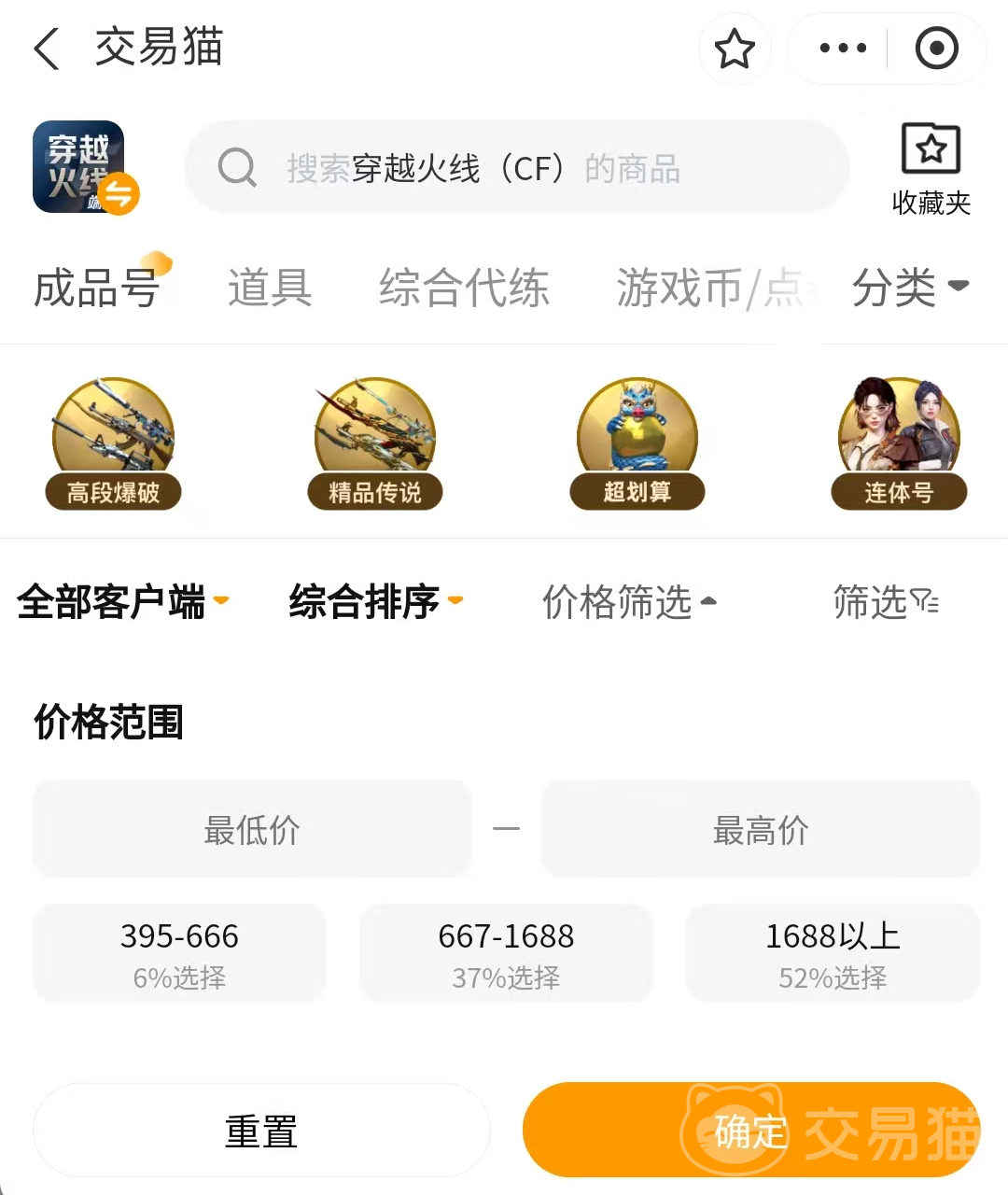This screenshot has height=1195, width=1008.
Task: Expand the 全部客户端 dropdown
Action: pos(122,602)
